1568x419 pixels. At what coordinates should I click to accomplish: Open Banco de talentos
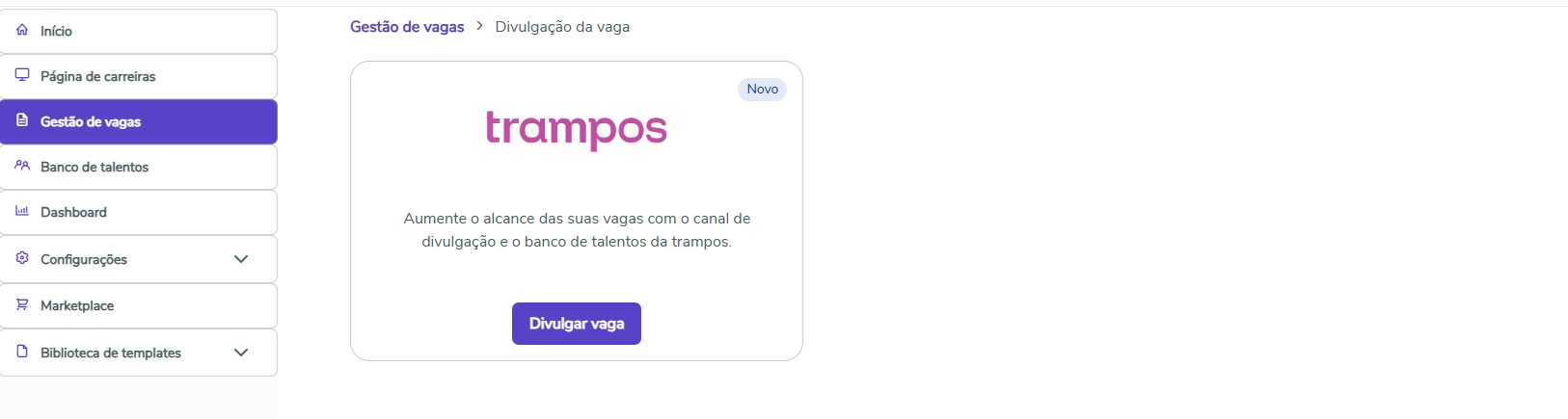95,167
